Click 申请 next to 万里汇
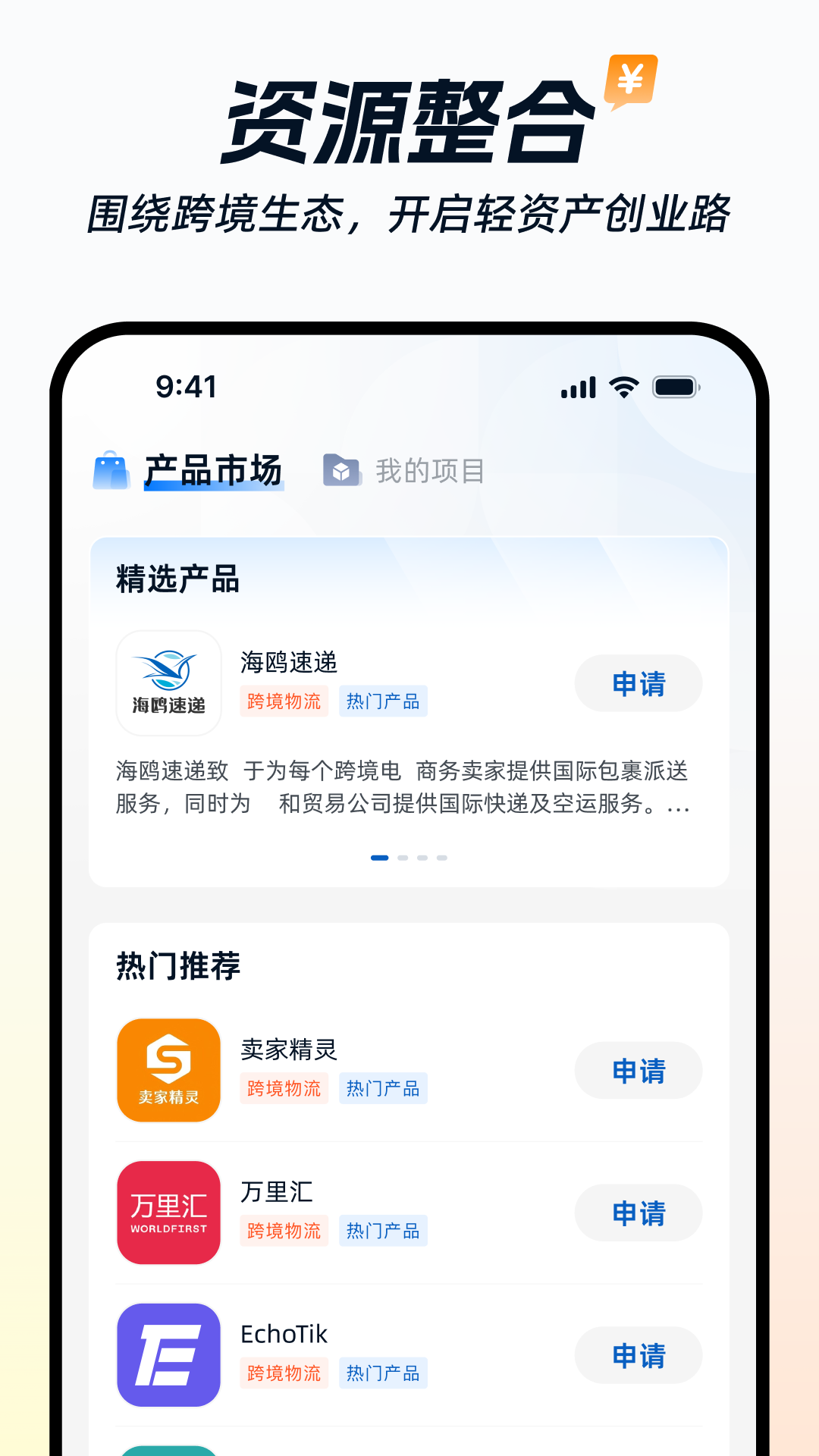This screenshot has height=1456, width=819. pyautogui.click(x=638, y=1213)
